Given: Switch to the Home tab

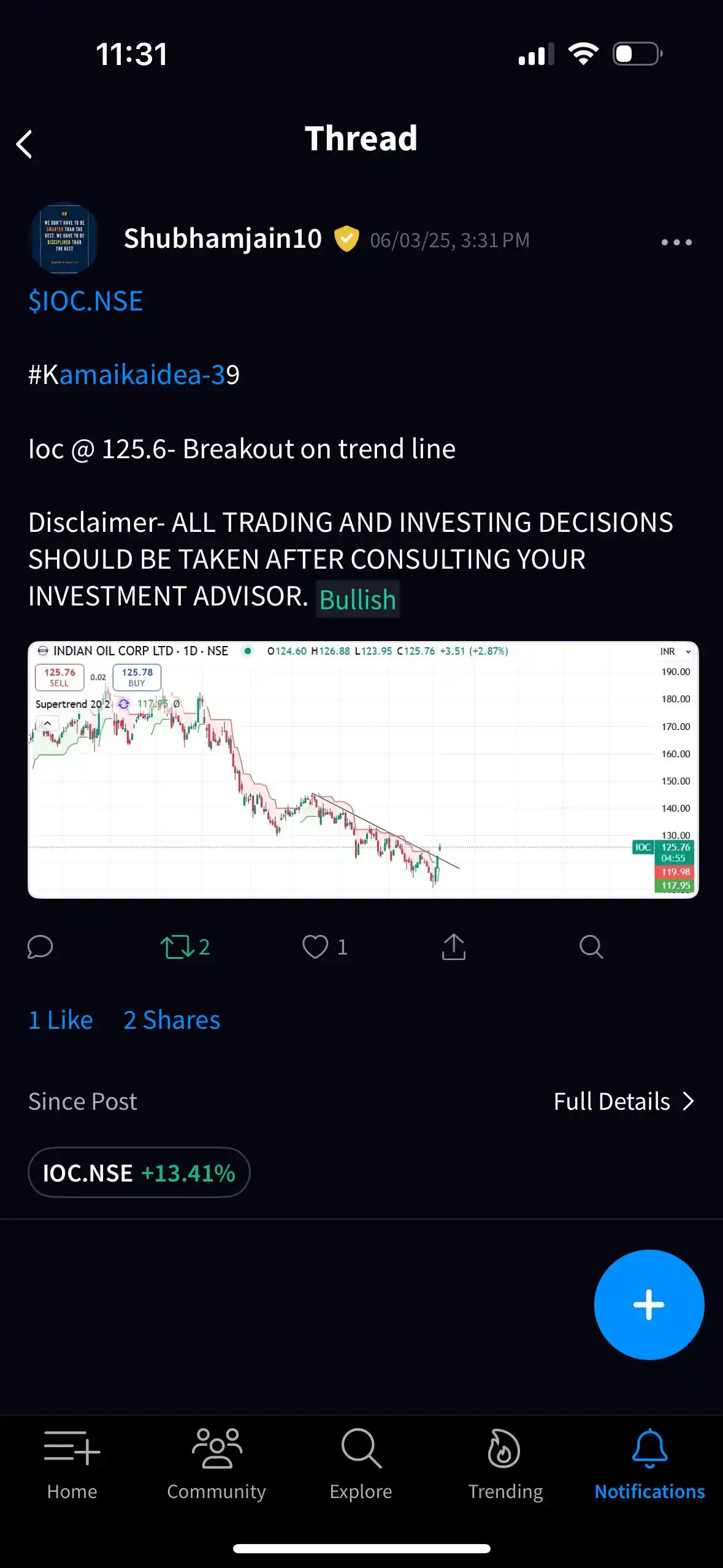Looking at the screenshot, I should point(72,1464).
